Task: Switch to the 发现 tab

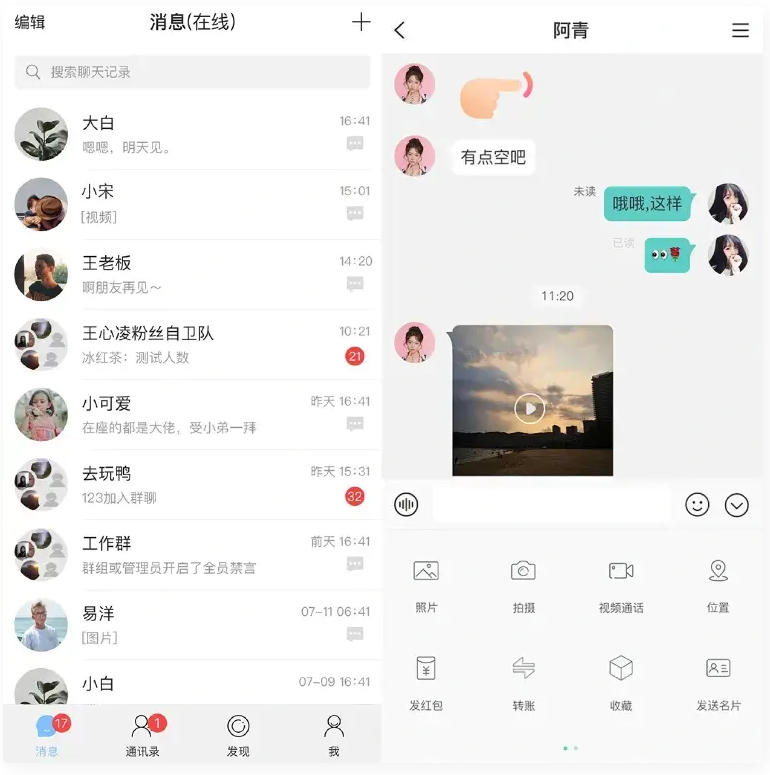Action: [238, 735]
